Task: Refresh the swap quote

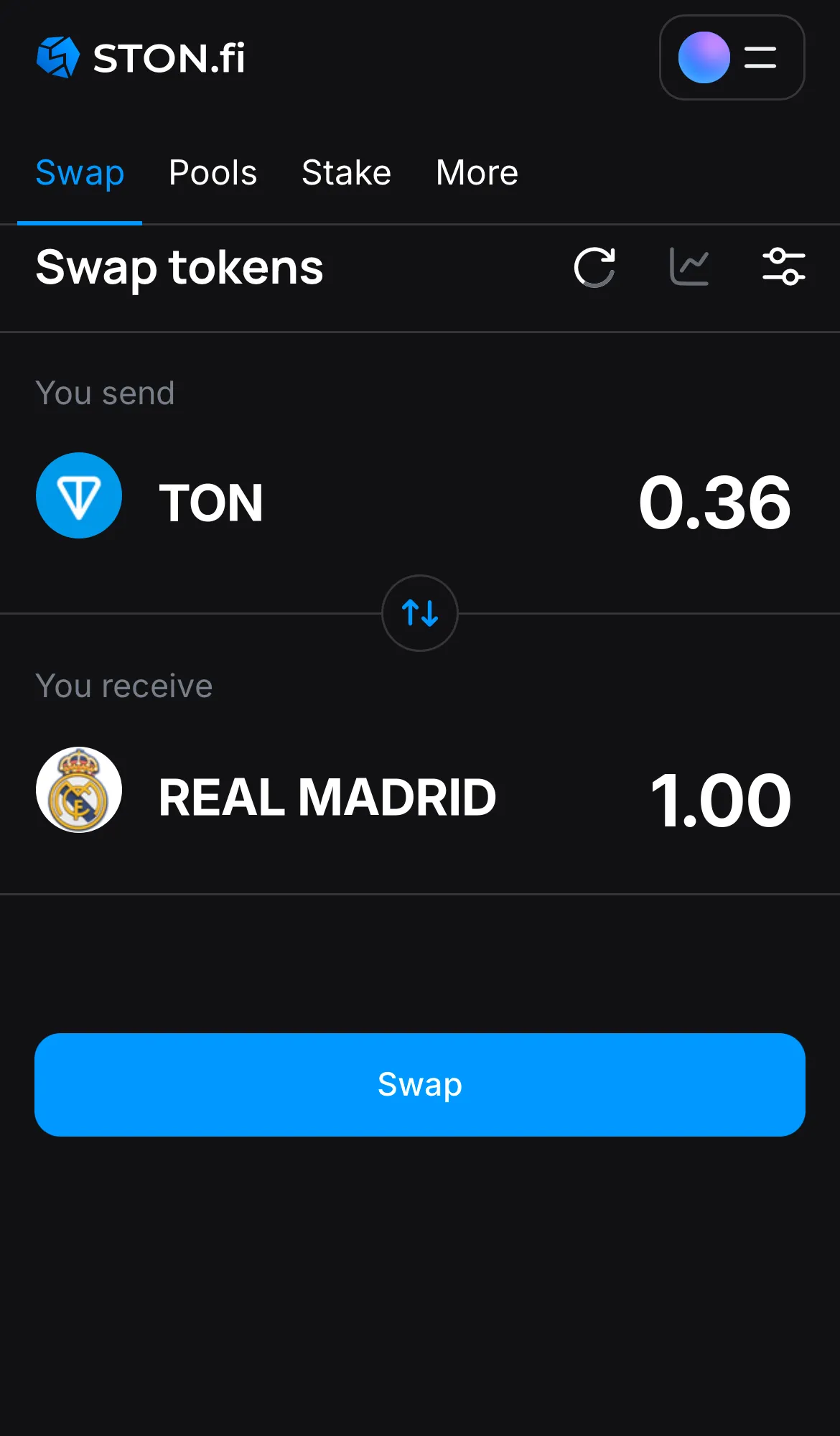Action: (x=594, y=267)
